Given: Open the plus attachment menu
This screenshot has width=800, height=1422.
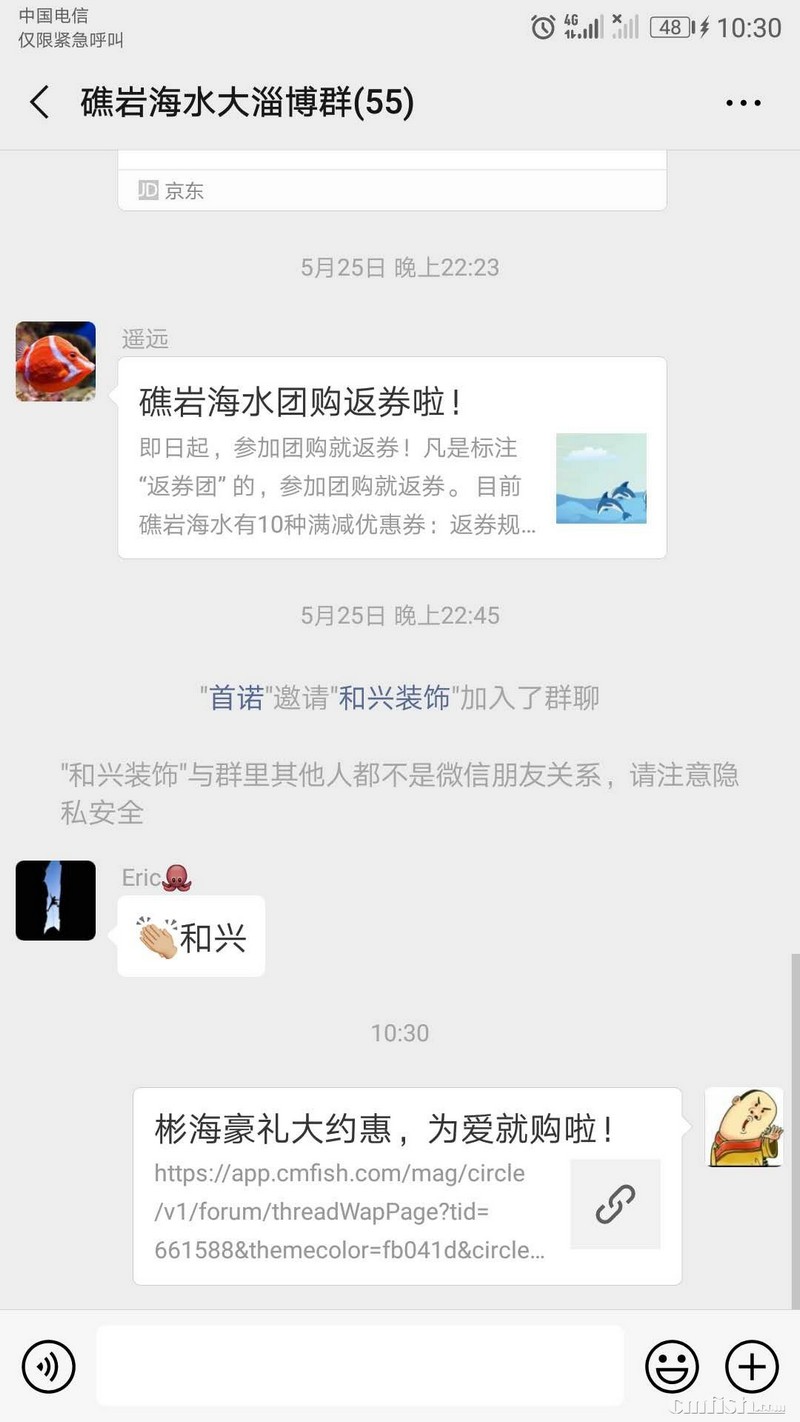Looking at the screenshot, I should pos(751,1366).
